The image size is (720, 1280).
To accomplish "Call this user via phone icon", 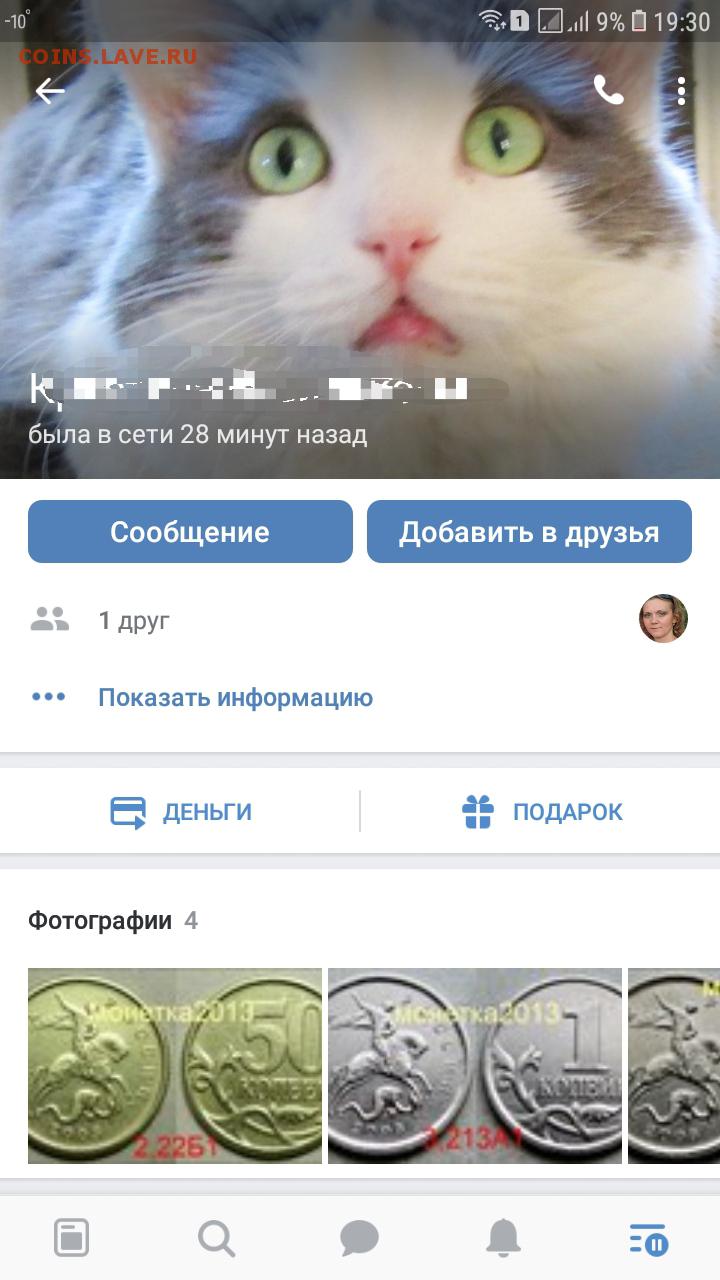I will (x=608, y=91).
